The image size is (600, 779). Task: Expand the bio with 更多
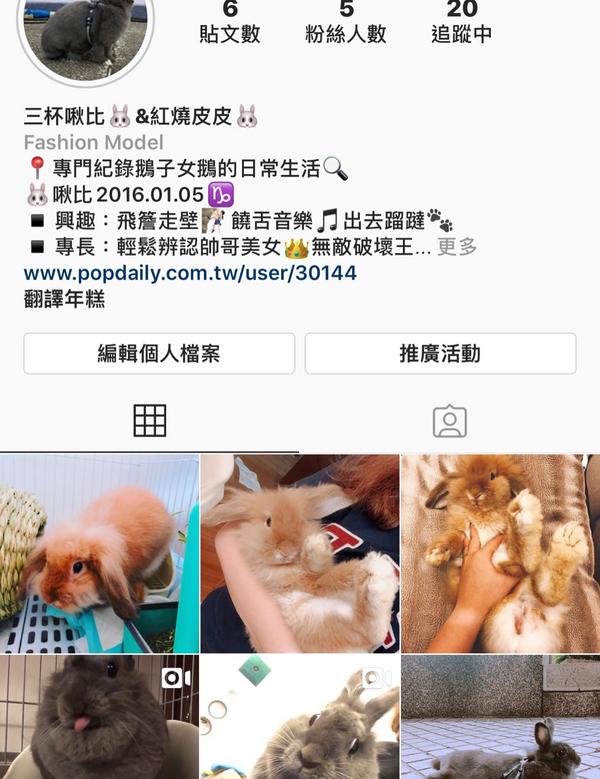pyautogui.click(x=457, y=246)
